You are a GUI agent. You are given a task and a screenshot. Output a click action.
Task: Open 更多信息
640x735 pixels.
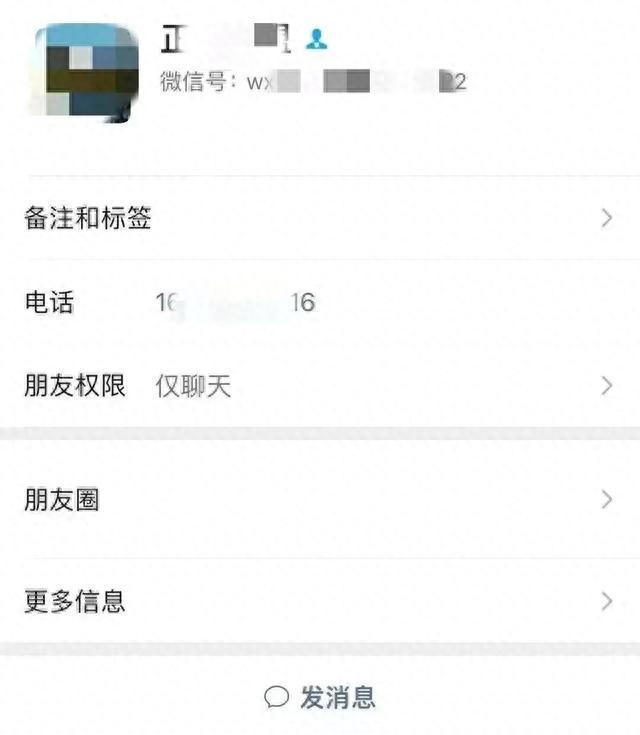(x=320, y=601)
